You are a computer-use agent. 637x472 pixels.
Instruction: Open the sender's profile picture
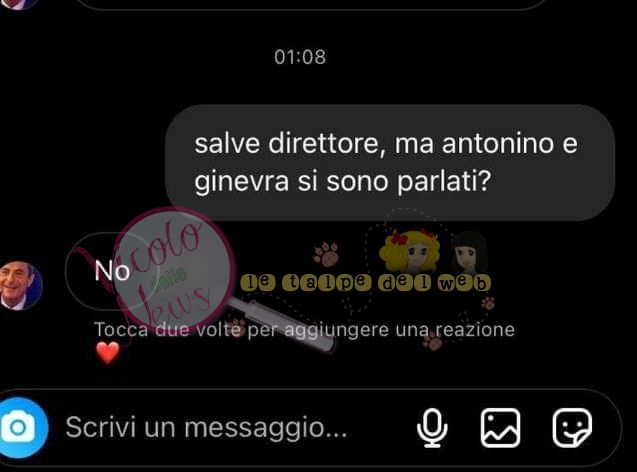click(21, 284)
